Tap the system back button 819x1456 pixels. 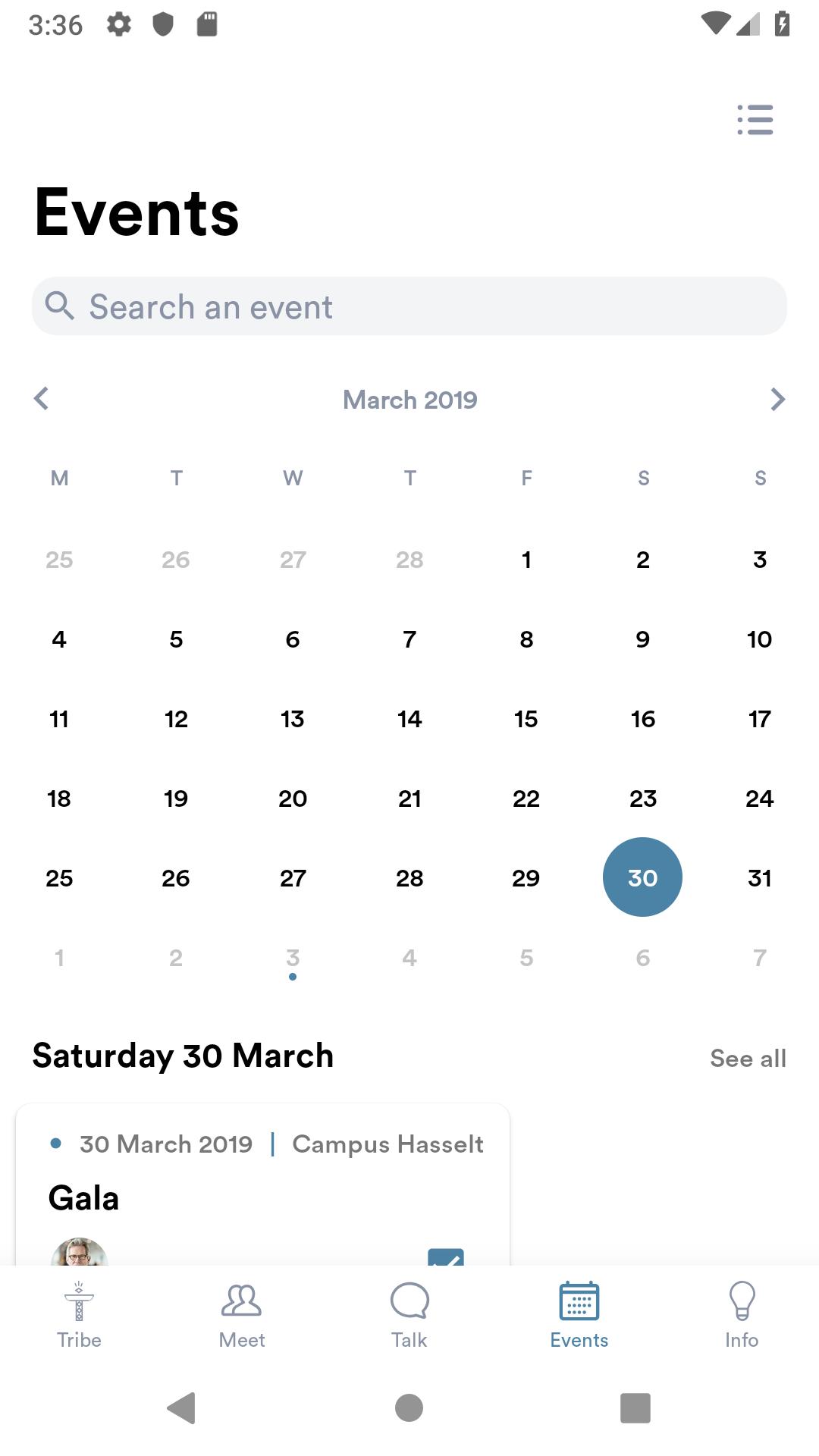[x=182, y=1407]
